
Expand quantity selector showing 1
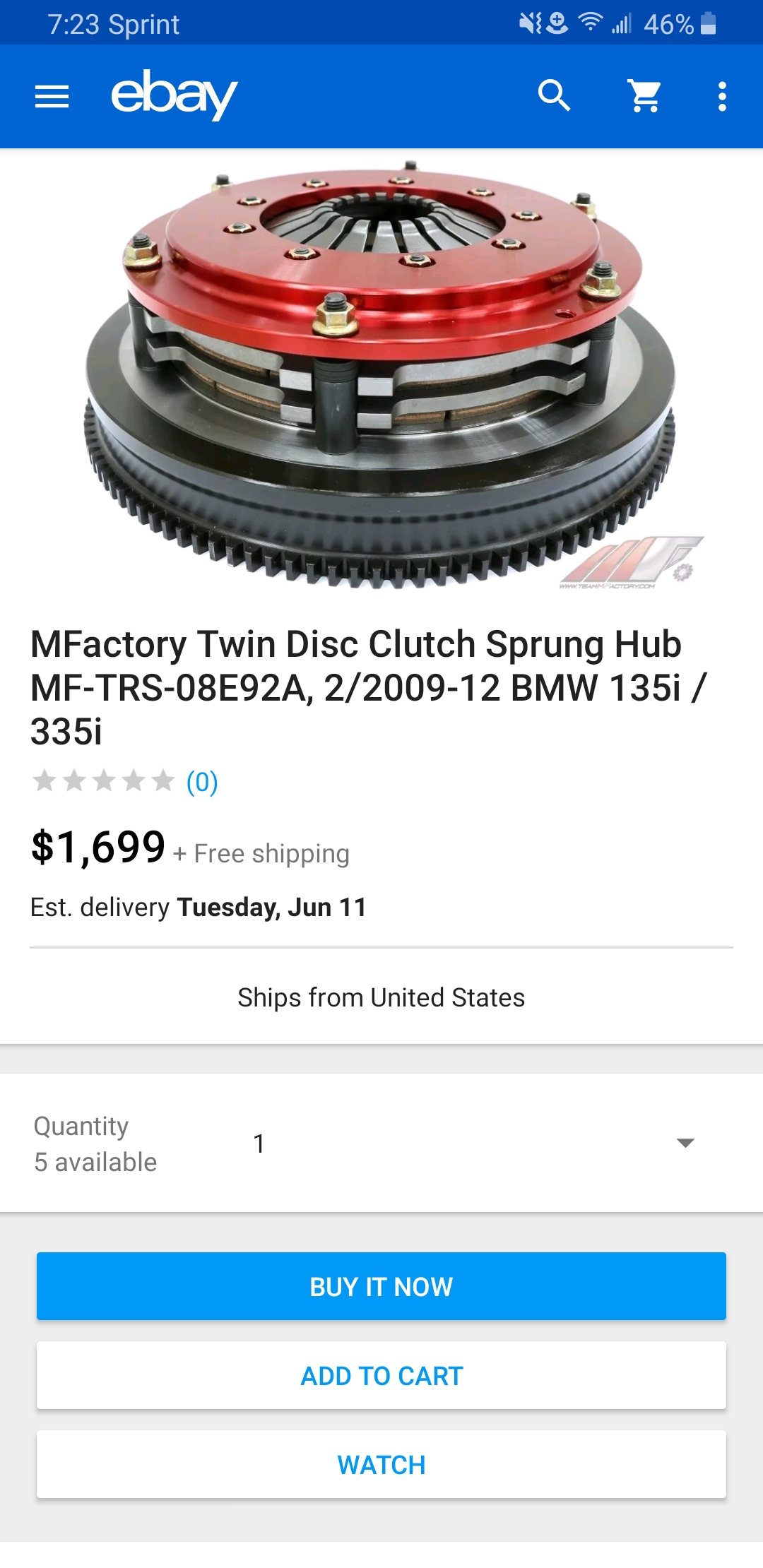(x=259, y=1143)
